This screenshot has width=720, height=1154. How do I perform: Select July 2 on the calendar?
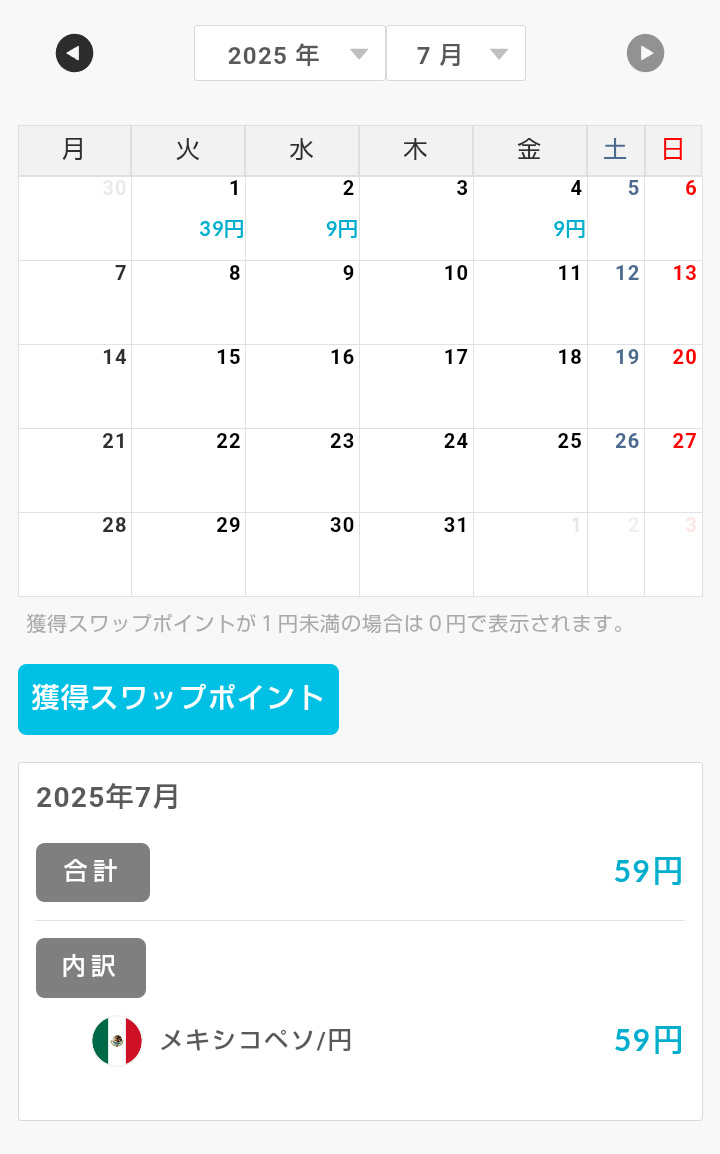point(303,218)
